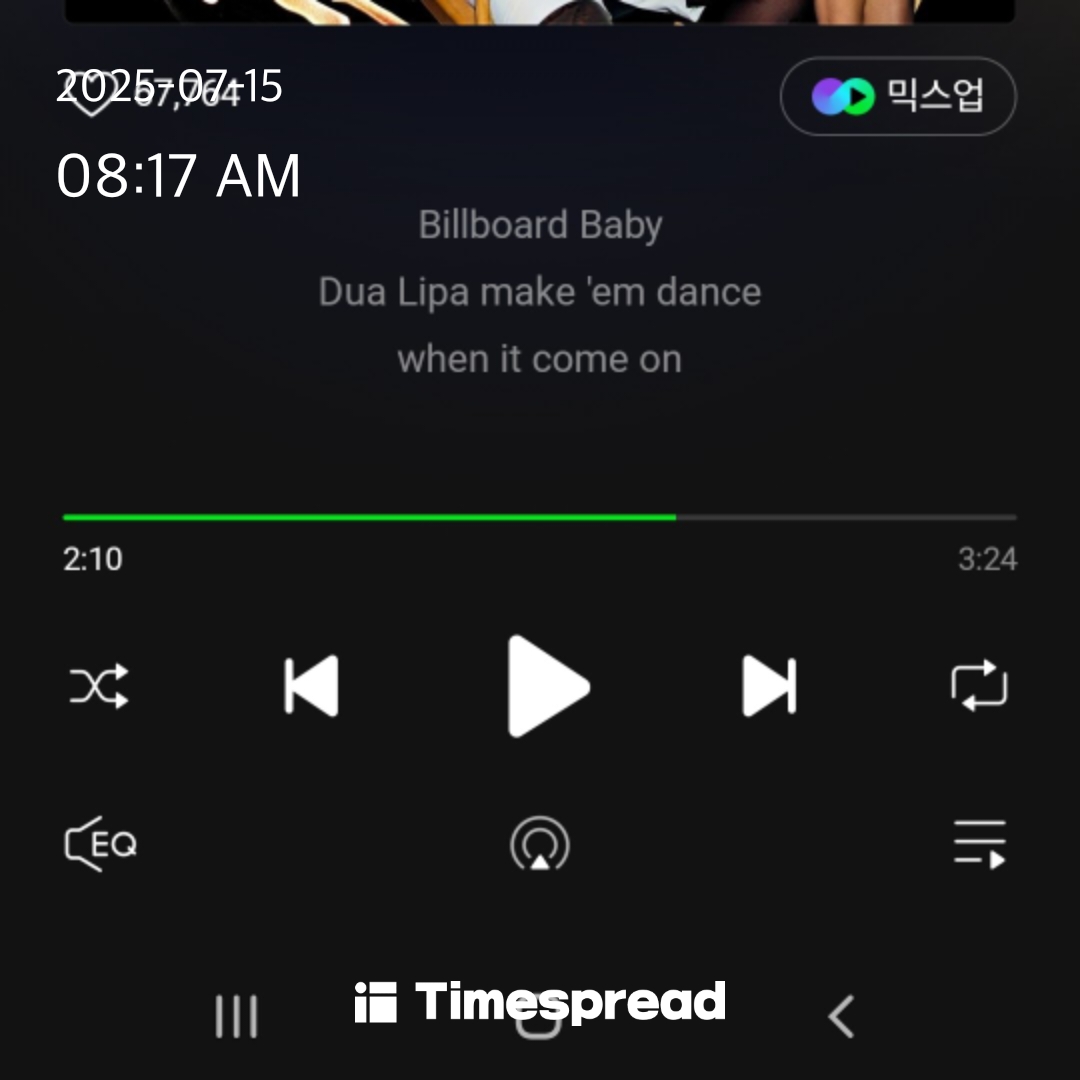Screen dimensions: 1080x1080
Task: Skip to the next track
Action: 769,686
